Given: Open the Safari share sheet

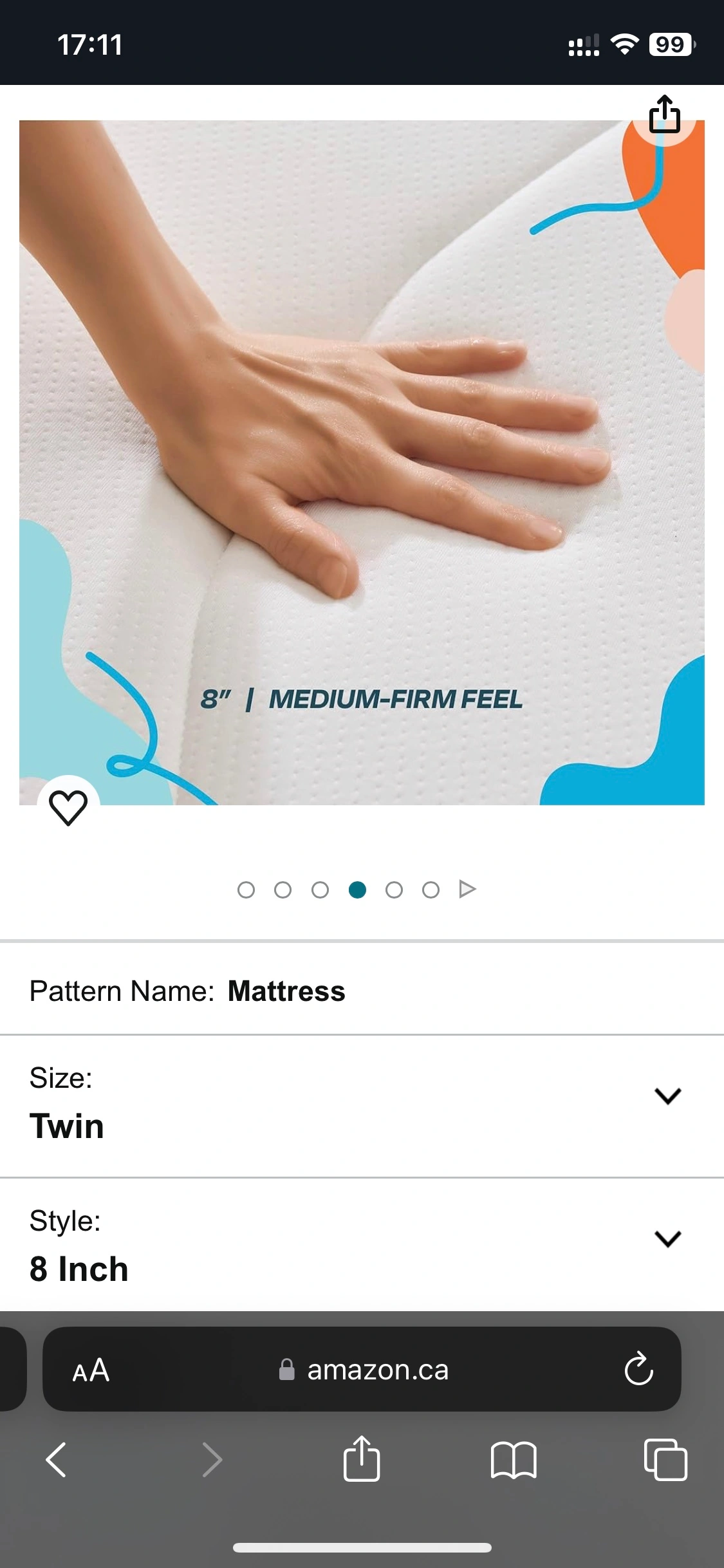Looking at the screenshot, I should click(362, 1459).
